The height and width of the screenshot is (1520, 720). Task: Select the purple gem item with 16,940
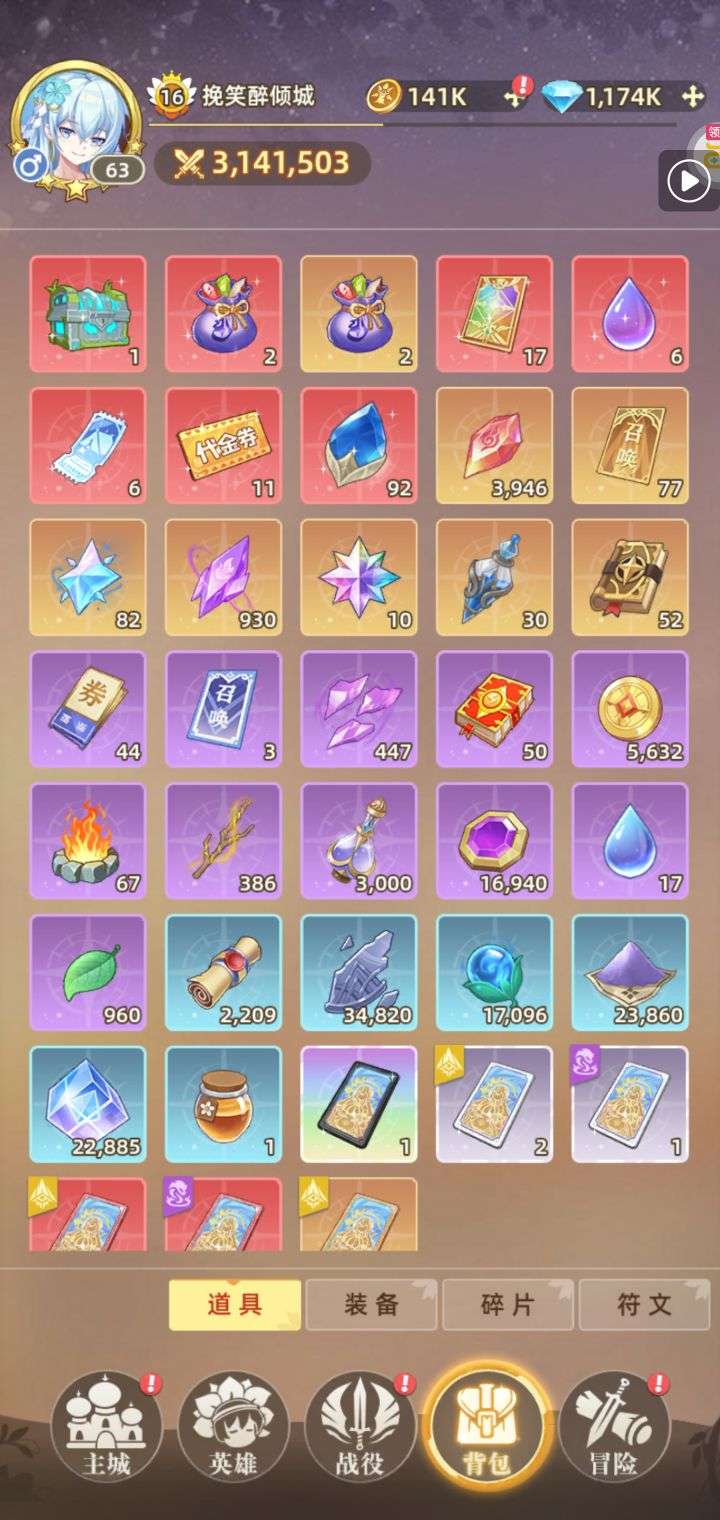pos(494,841)
